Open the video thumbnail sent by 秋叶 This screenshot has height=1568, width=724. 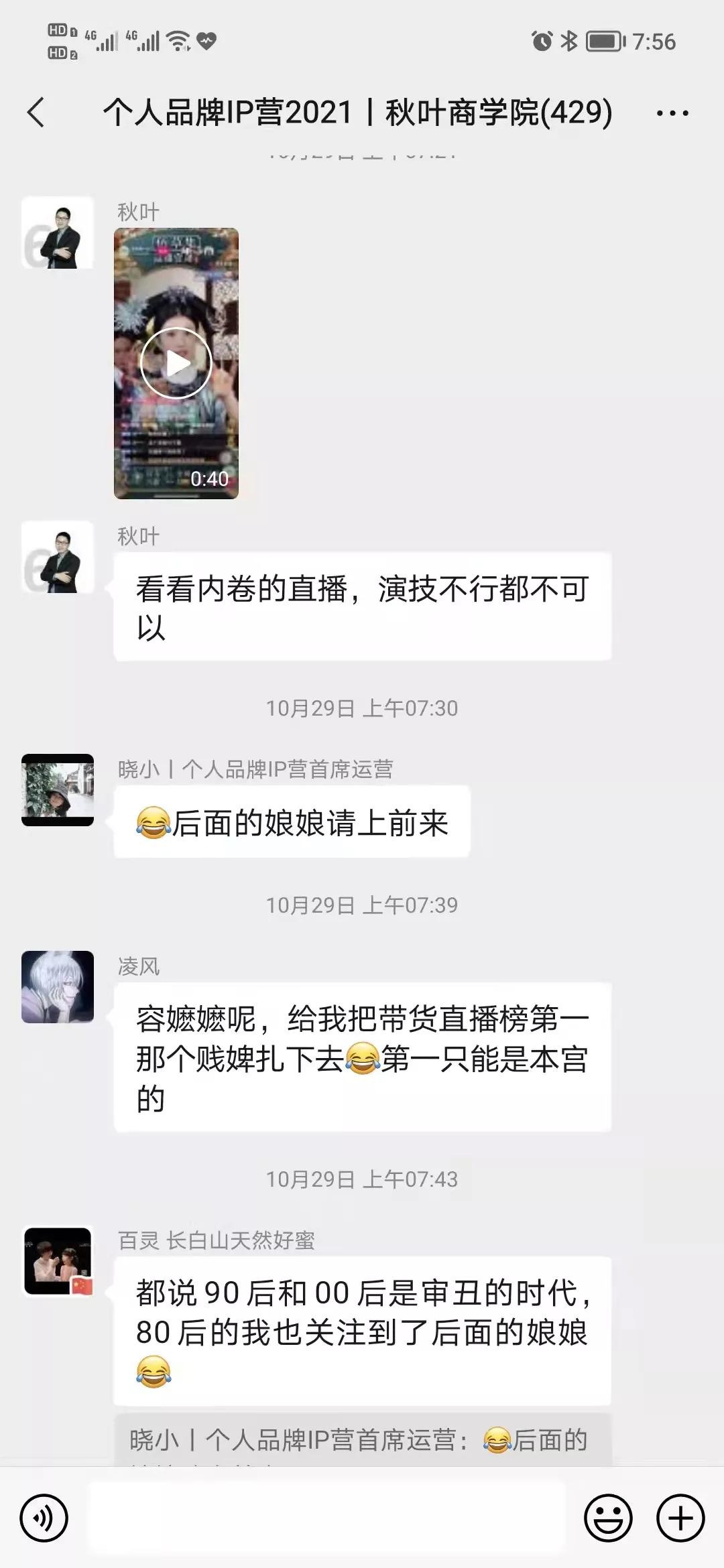177,362
